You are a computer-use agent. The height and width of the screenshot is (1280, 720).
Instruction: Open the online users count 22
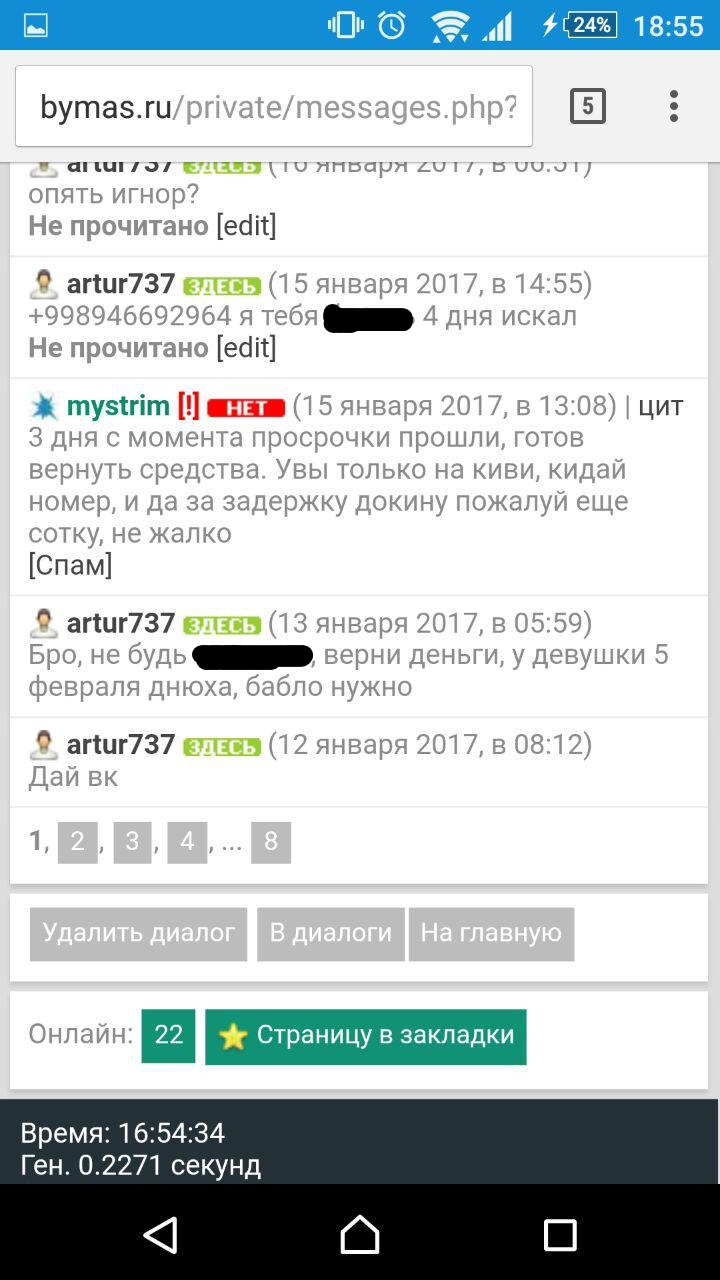pos(168,1035)
